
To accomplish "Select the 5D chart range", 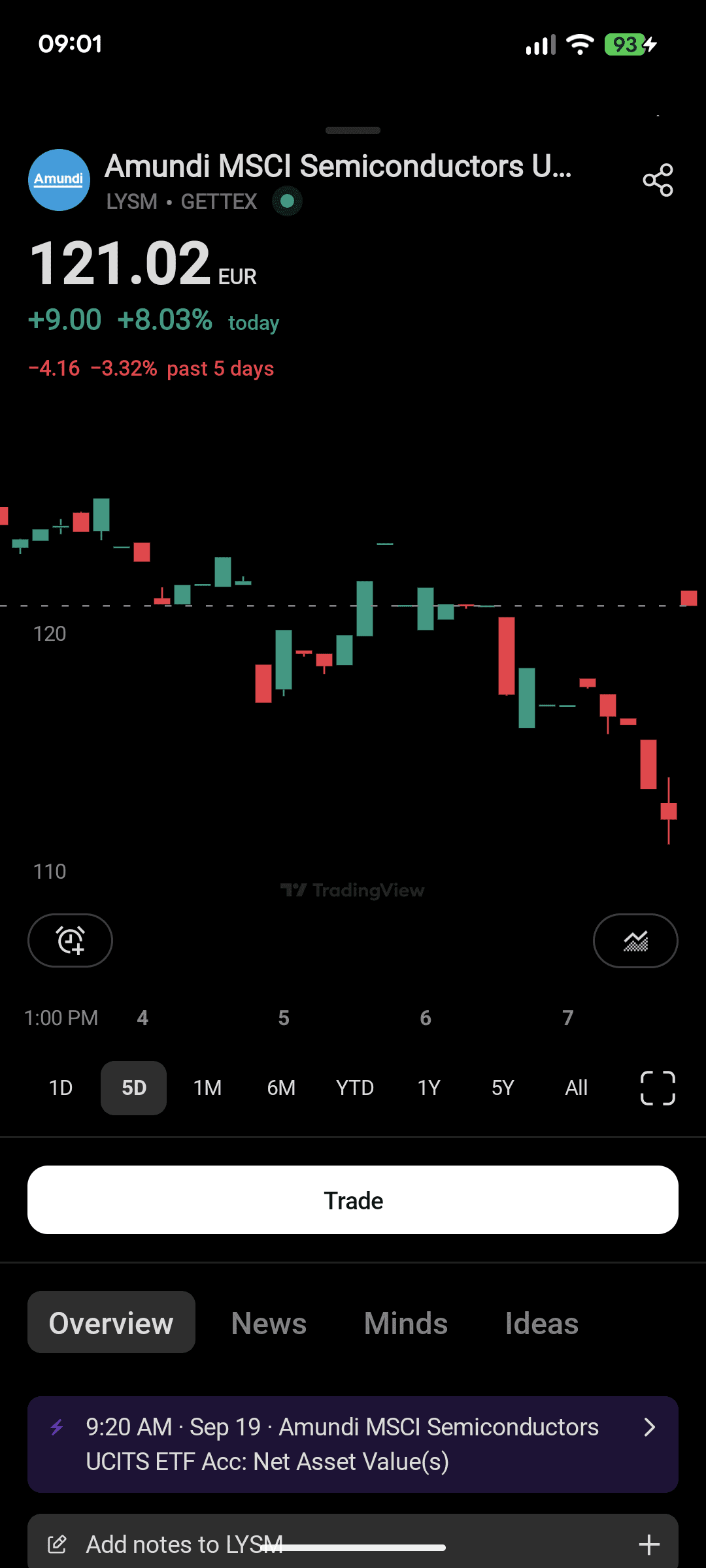I will (x=134, y=1088).
